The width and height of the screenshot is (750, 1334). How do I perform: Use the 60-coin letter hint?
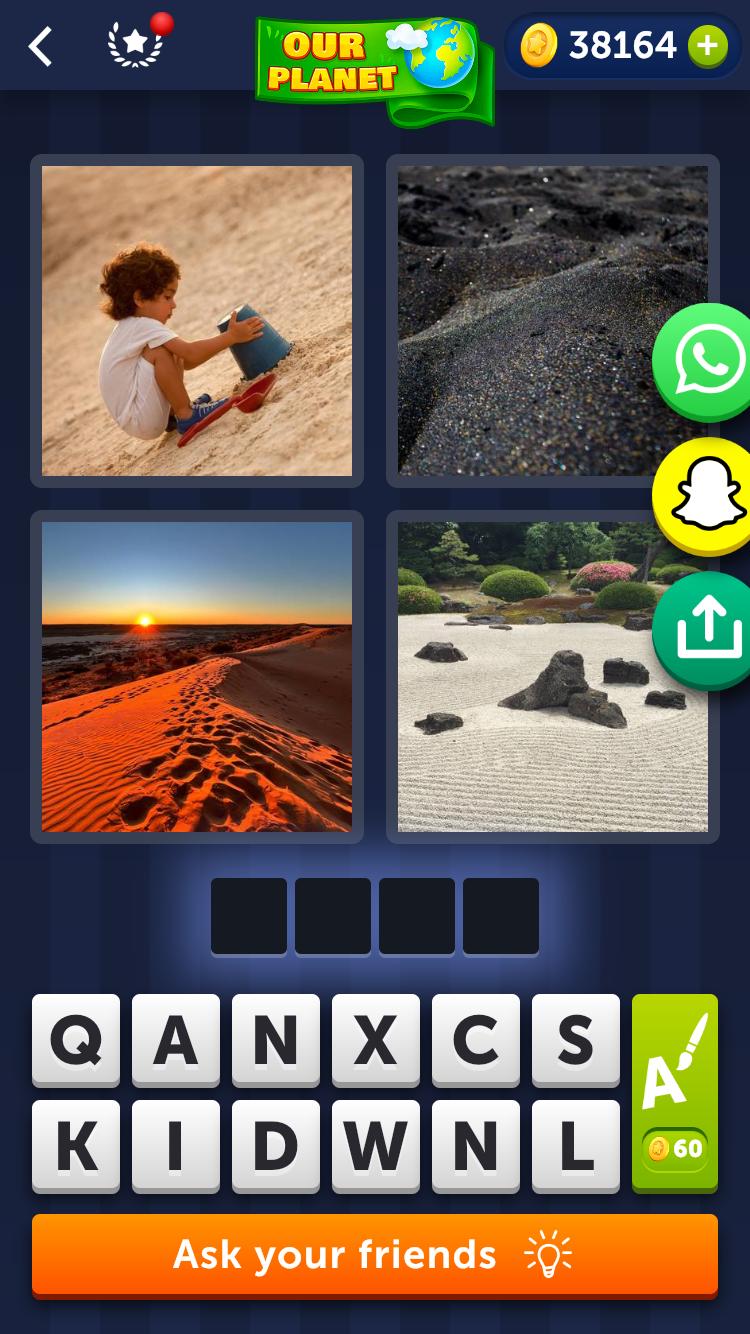click(675, 1092)
